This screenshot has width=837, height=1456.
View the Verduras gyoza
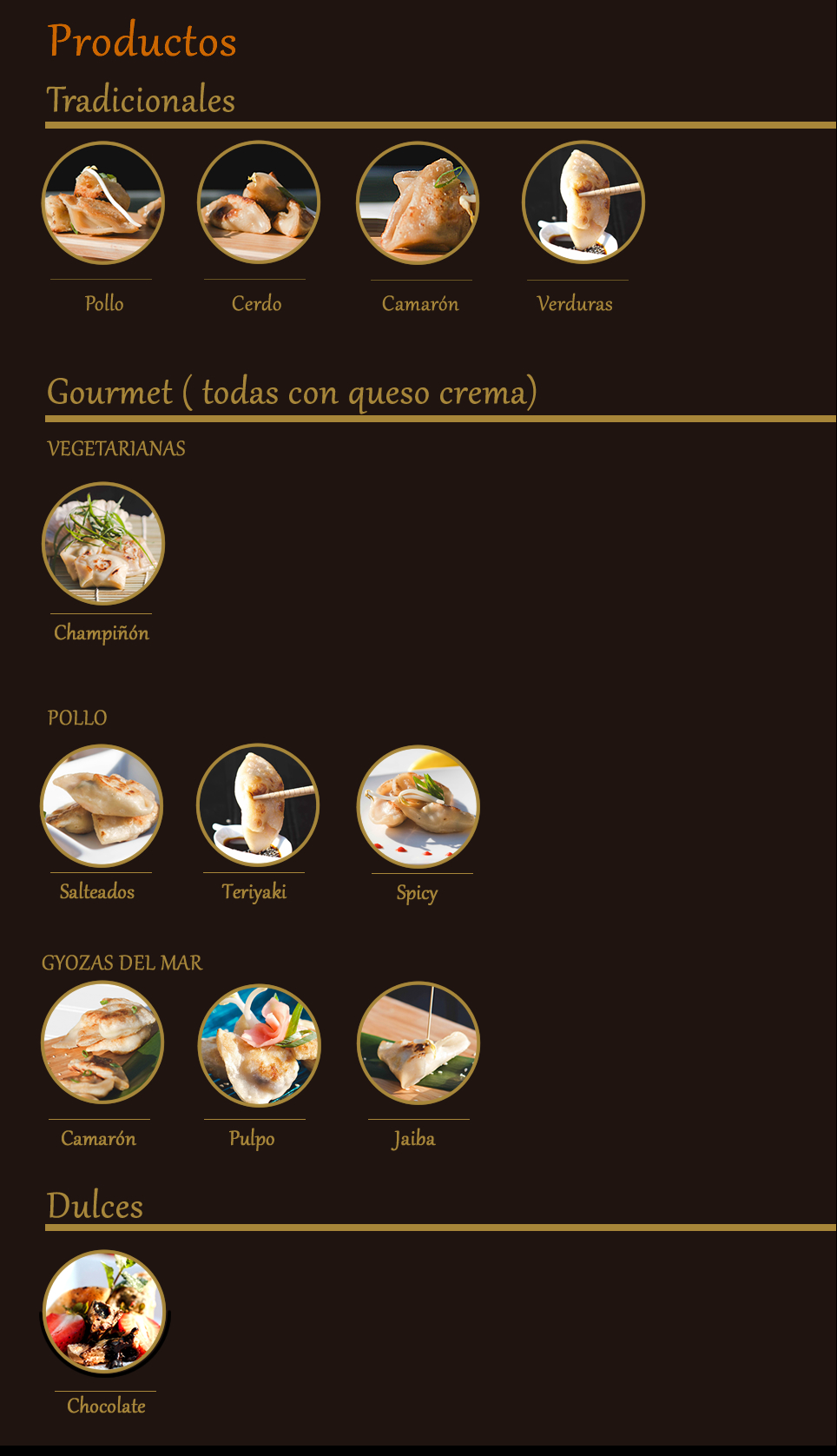[583, 202]
